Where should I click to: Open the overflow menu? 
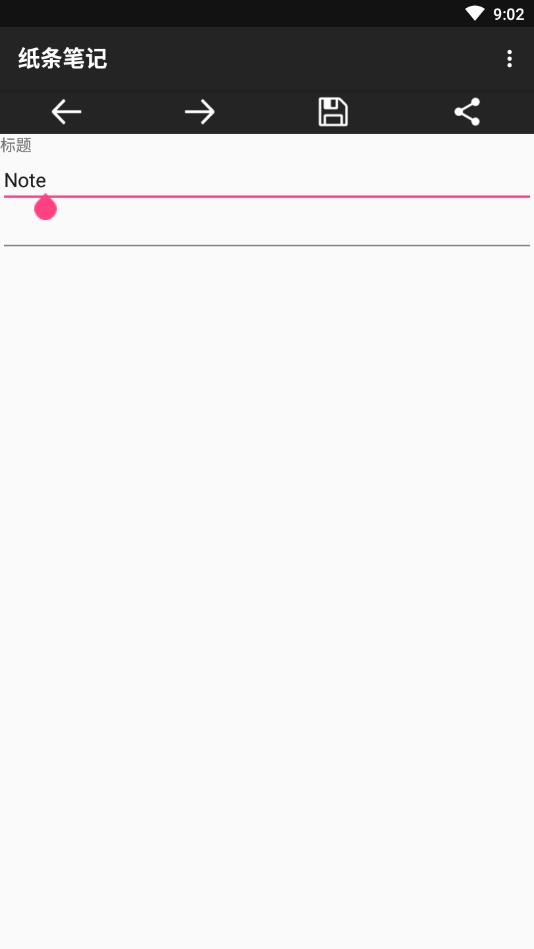coord(509,59)
